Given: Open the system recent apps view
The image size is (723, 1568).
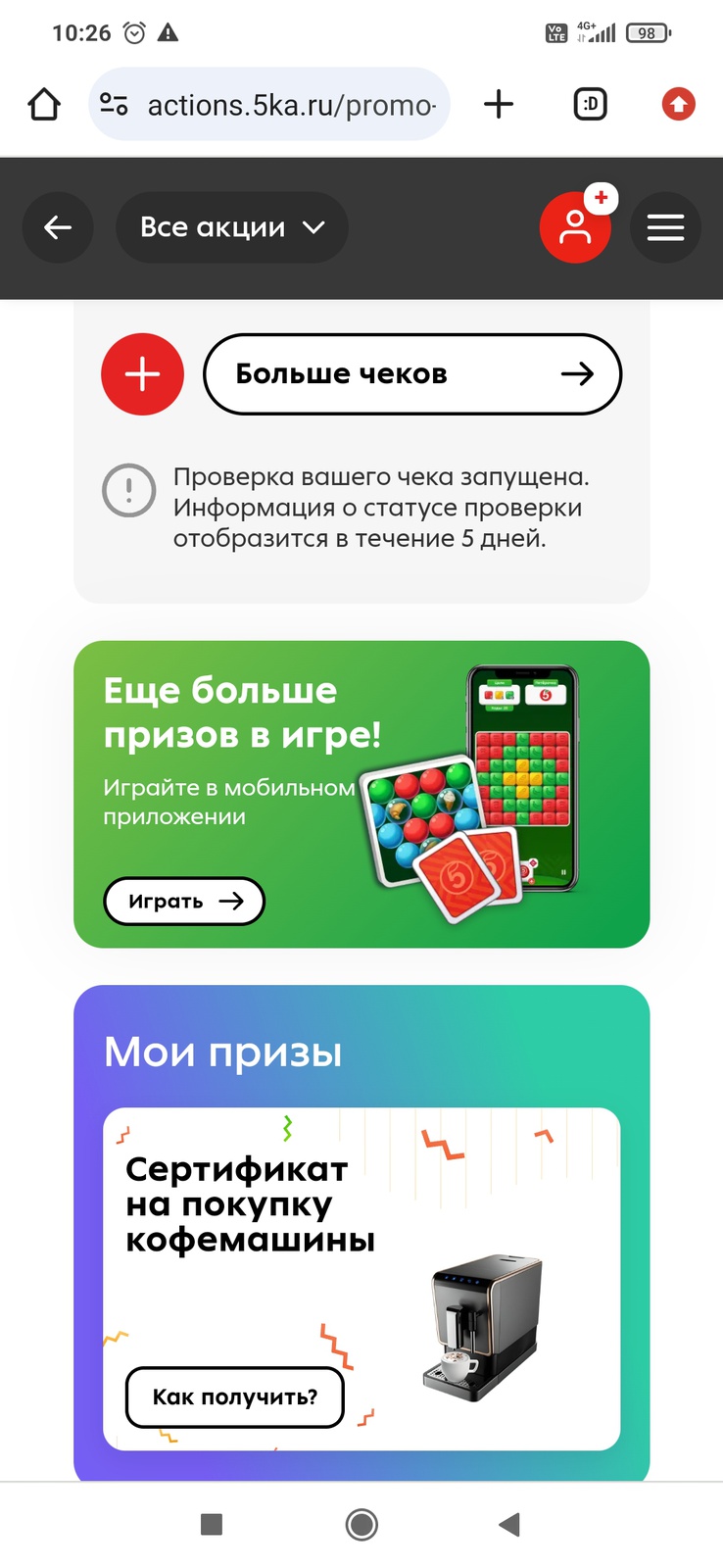Looking at the screenshot, I should tap(212, 1524).
